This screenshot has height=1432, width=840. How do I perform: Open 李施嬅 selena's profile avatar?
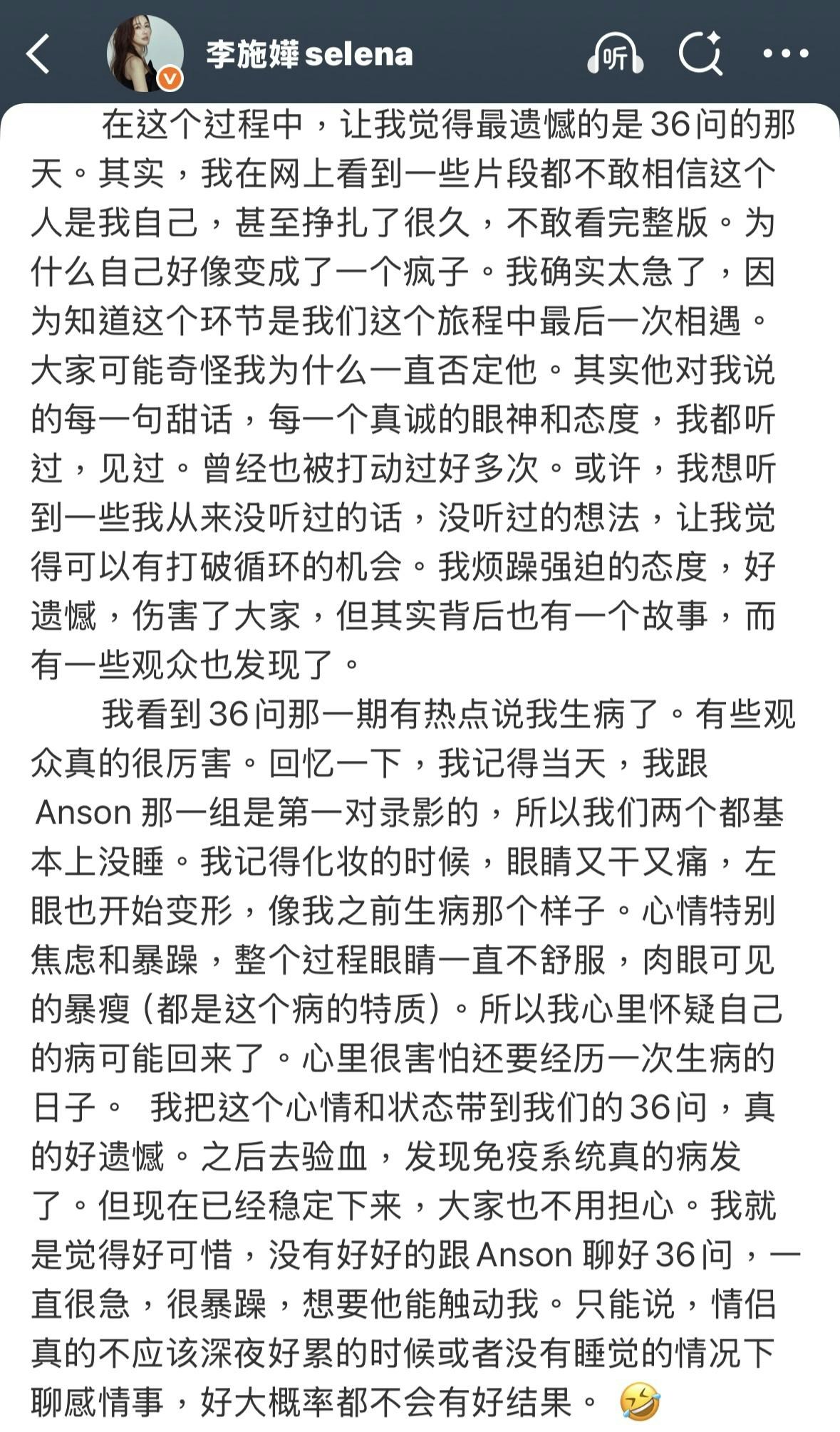click(x=145, y=54)
